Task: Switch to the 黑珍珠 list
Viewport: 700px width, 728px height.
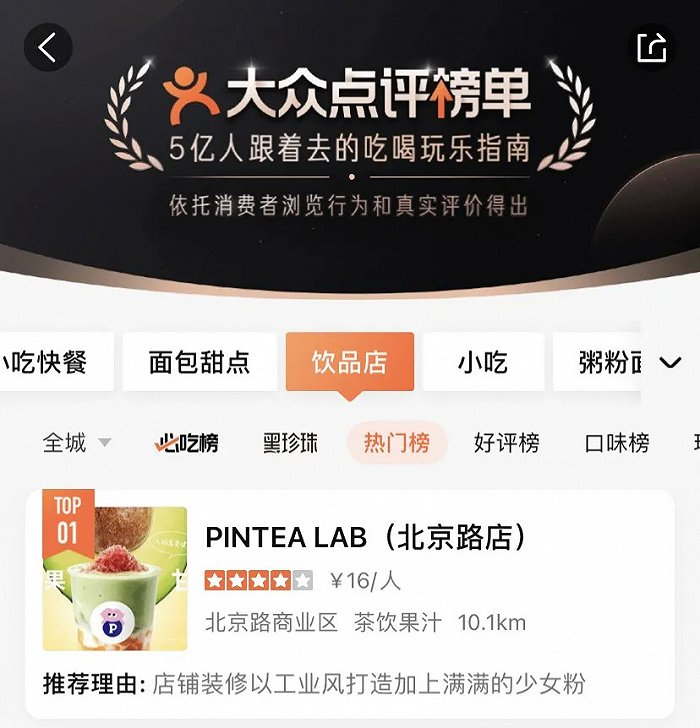Action: (290, 443)
